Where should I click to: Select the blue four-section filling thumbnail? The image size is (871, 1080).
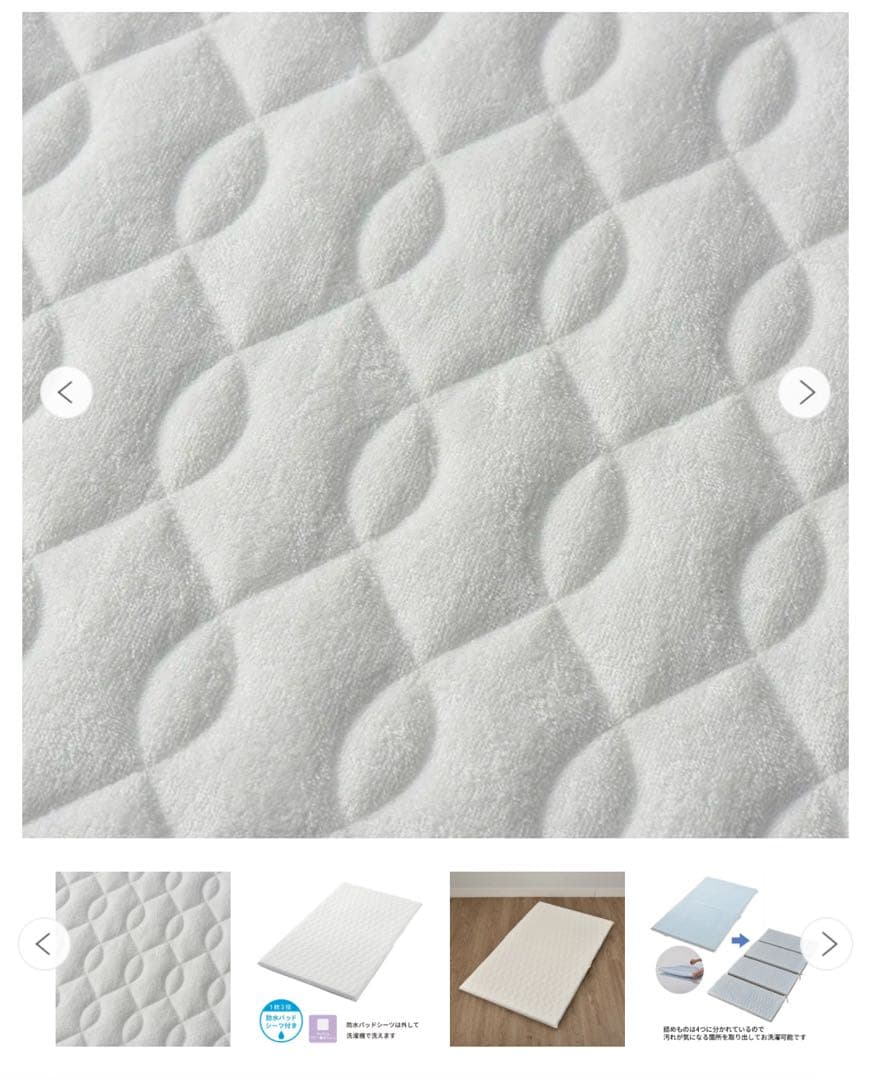pos(734,958)
